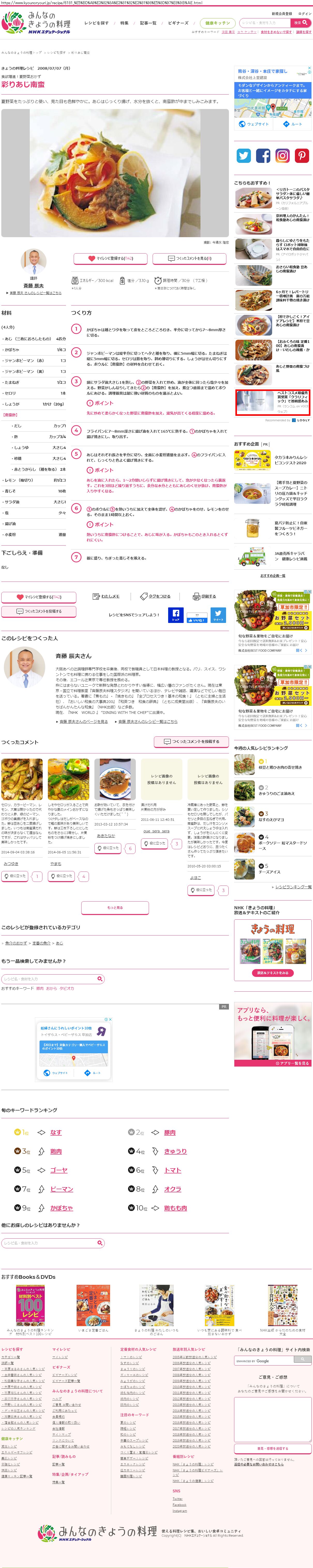View 斉藤 辰夫さんのレシピ一覧 under the instructor photo

[35, 293]
